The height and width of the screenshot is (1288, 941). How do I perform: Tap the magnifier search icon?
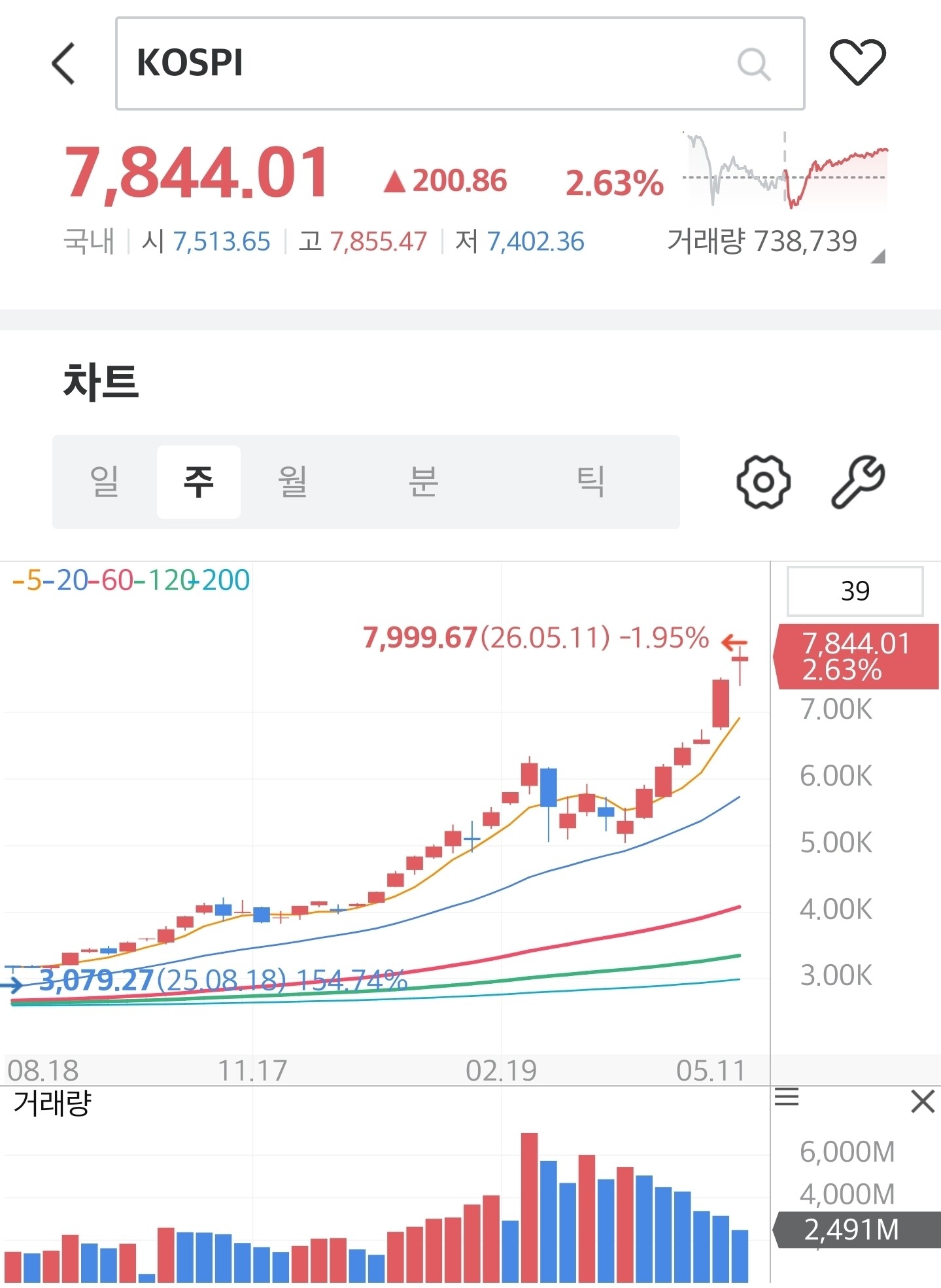pos(753,64)
